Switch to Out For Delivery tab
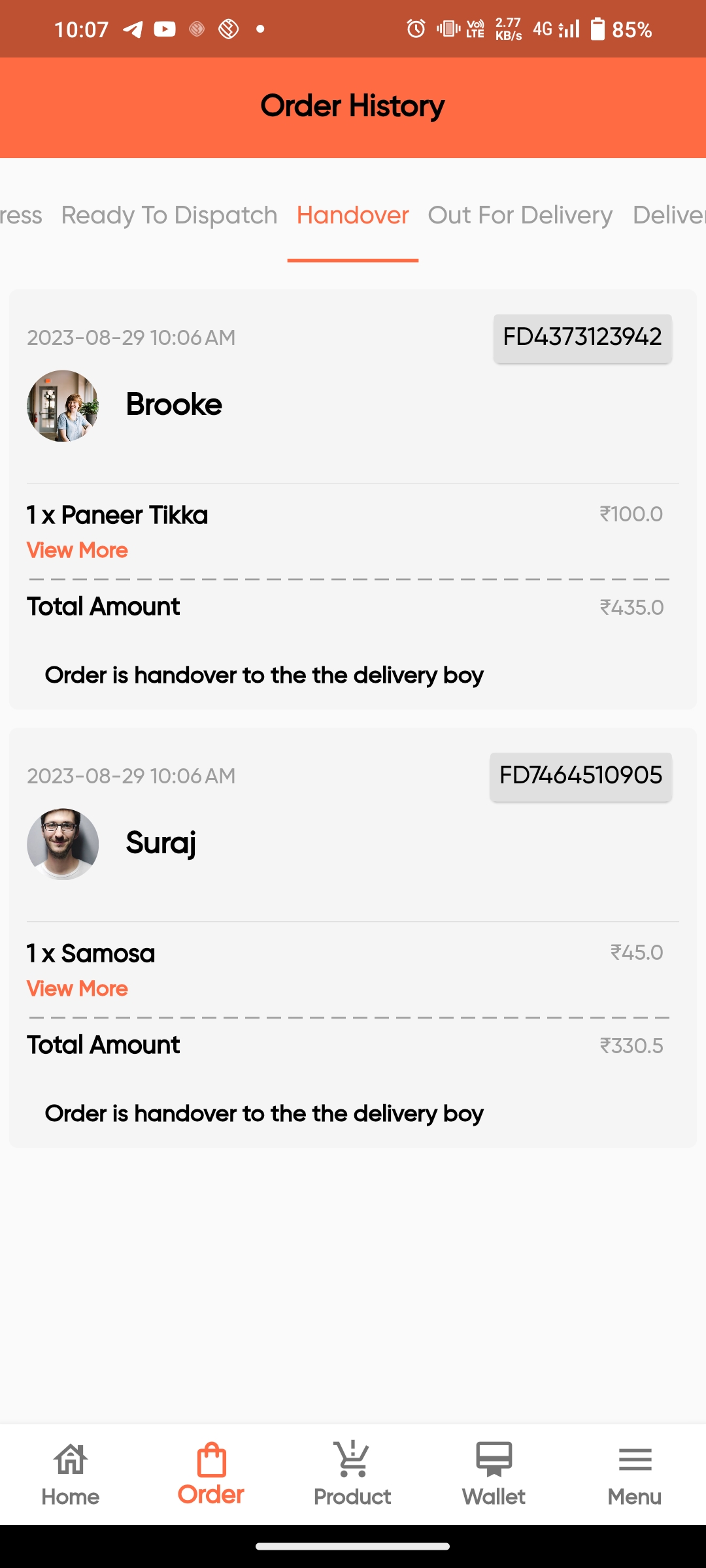The width and height of the screenshot is (706, 1568). pos(520,216)
